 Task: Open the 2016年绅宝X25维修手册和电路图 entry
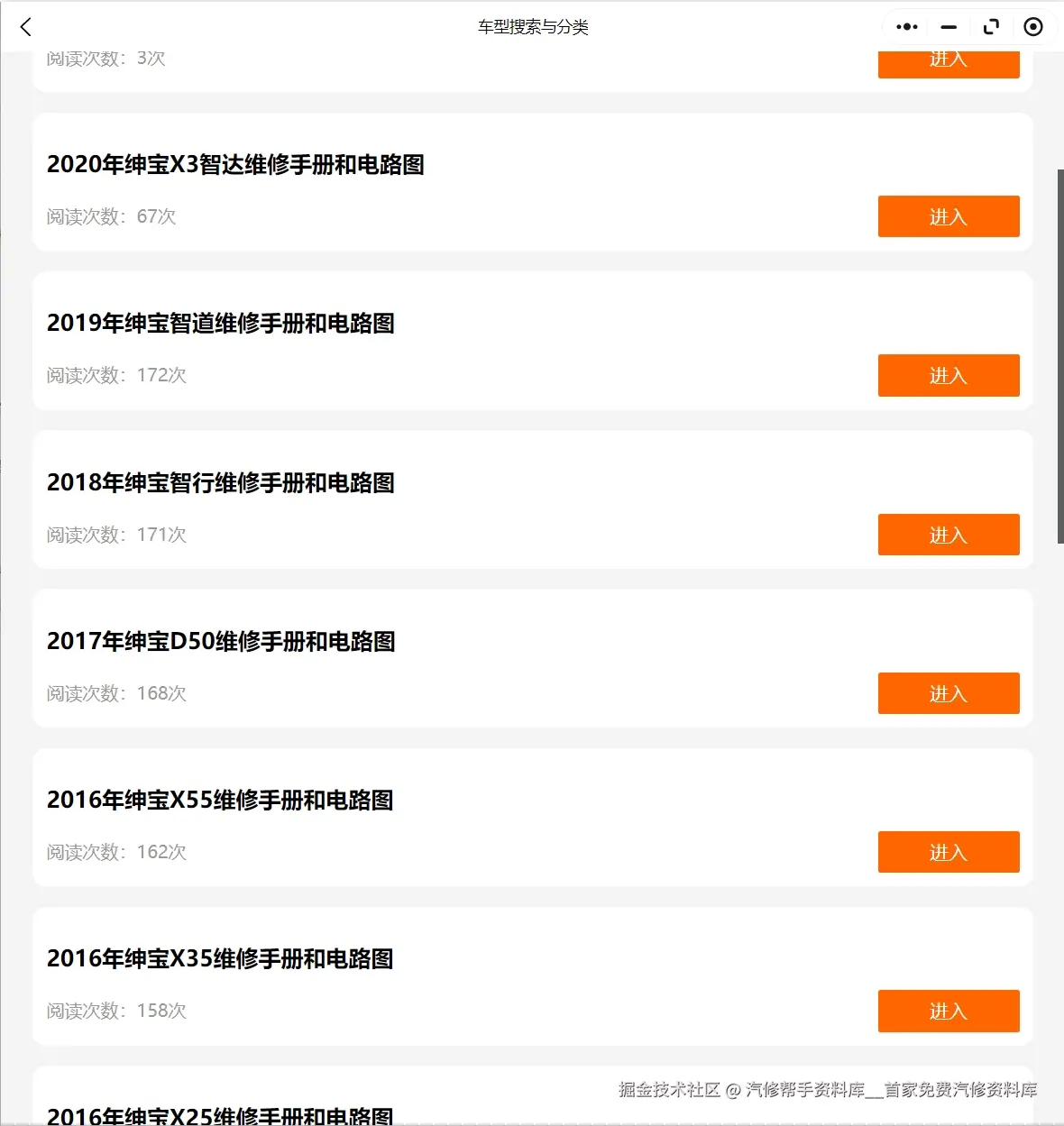220,1115
